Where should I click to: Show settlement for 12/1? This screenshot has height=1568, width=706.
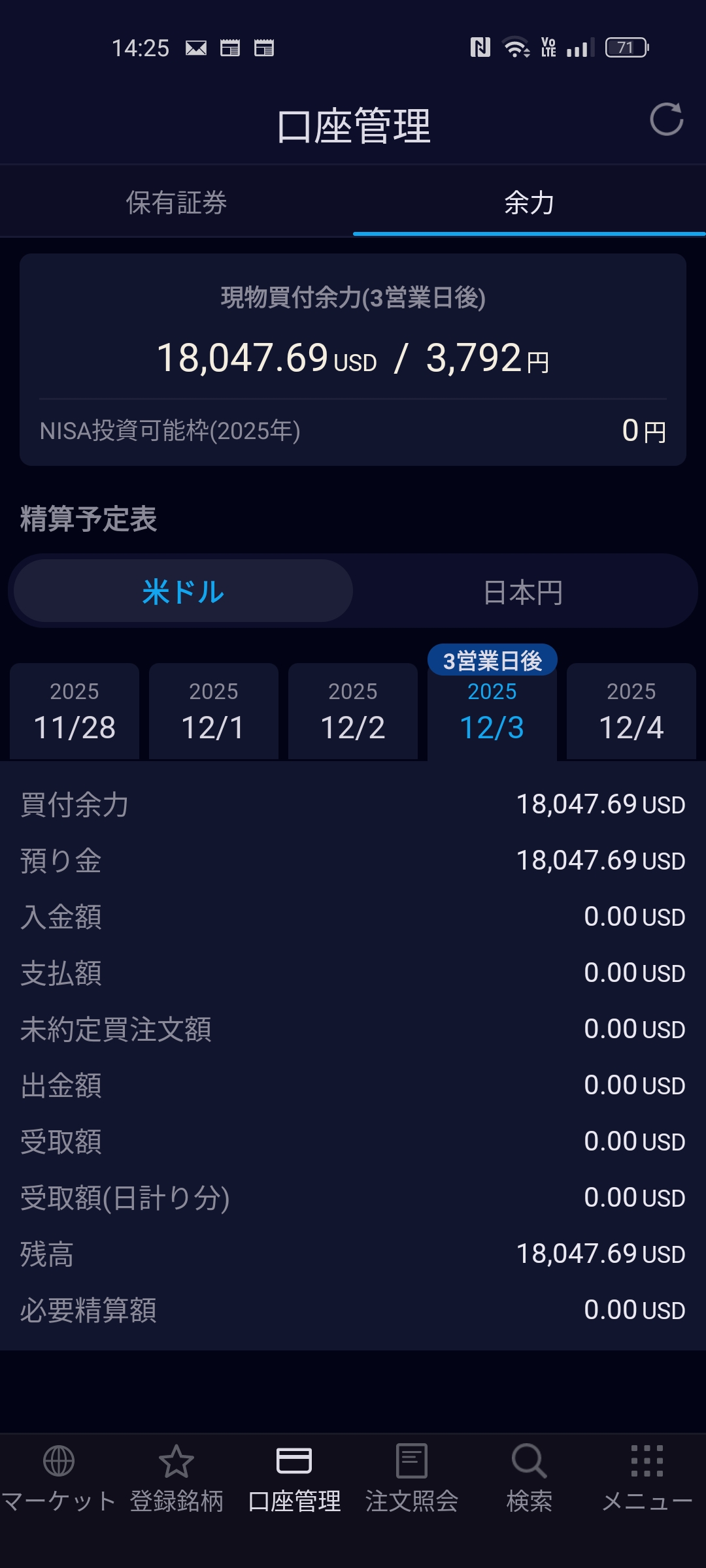click(x=214, y=712)
